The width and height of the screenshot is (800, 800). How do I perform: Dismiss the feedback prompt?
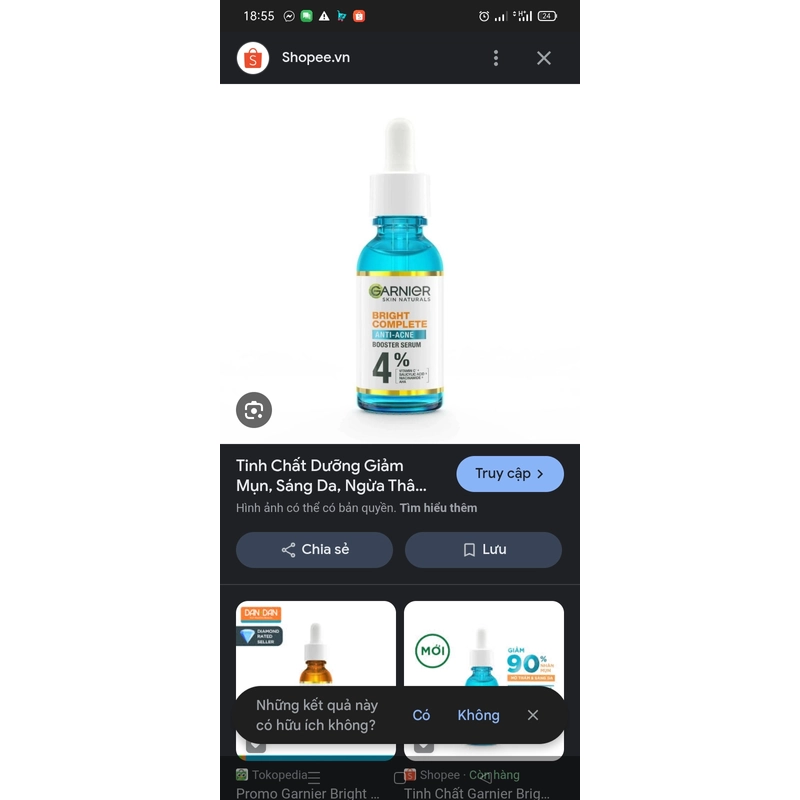coord(533,715)
